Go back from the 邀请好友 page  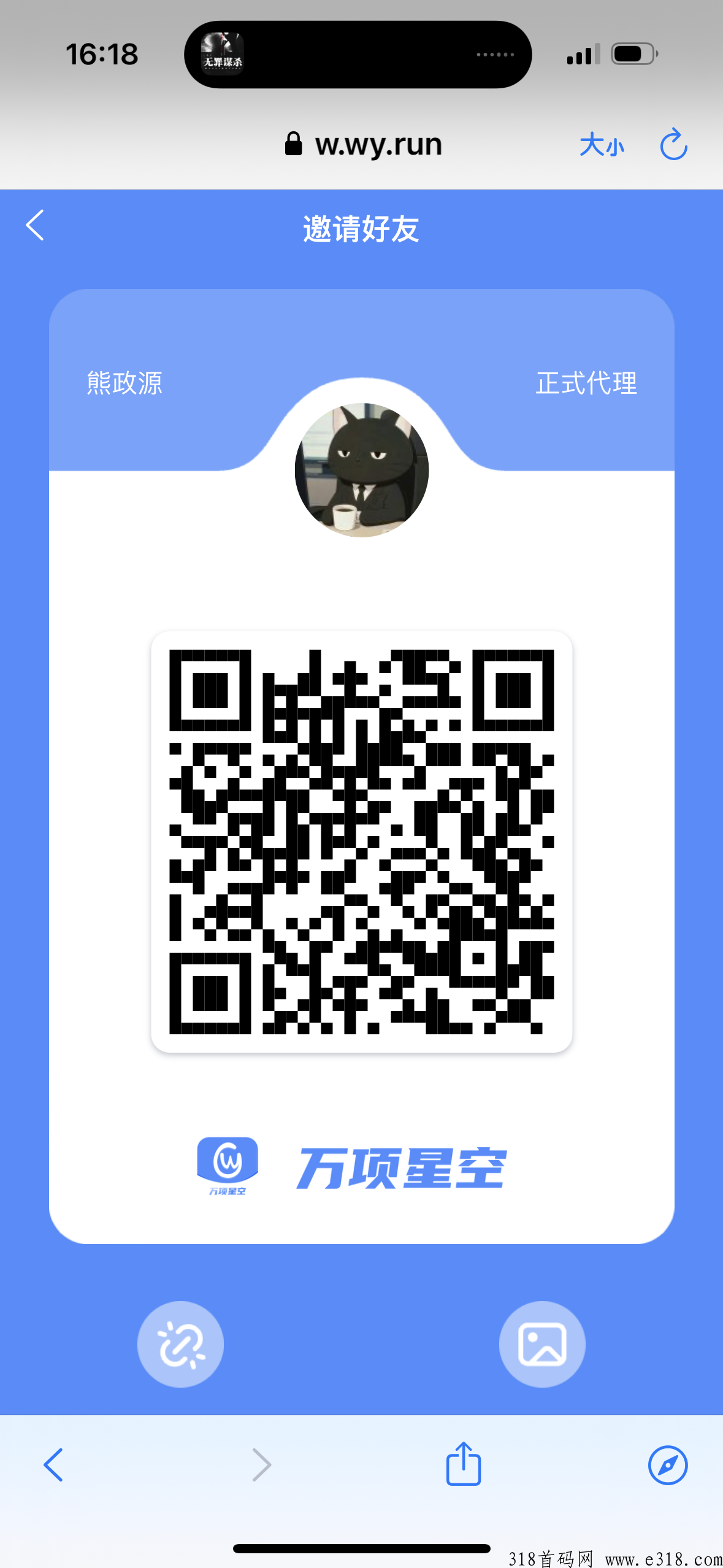tap(36, 226)
